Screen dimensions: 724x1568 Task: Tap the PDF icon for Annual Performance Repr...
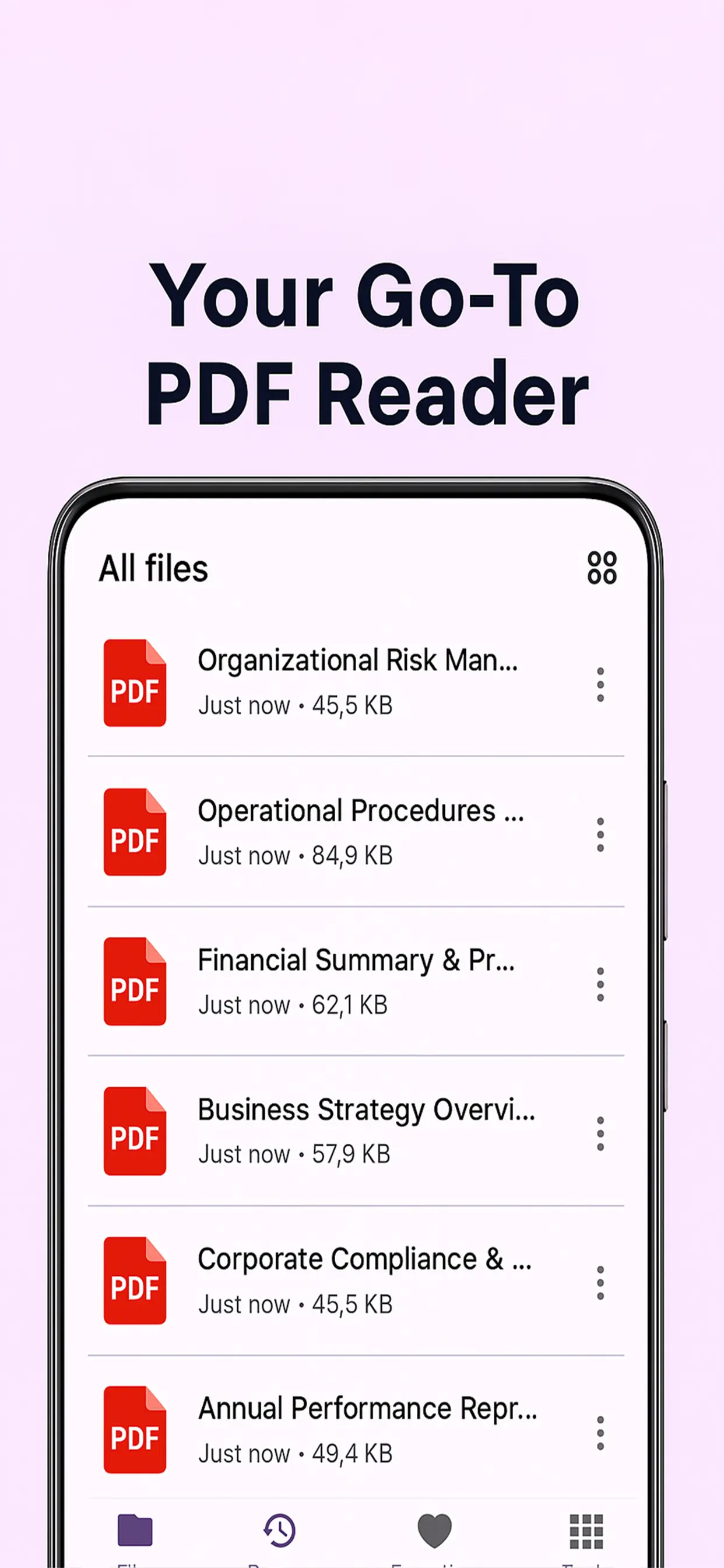[135, 1429]
